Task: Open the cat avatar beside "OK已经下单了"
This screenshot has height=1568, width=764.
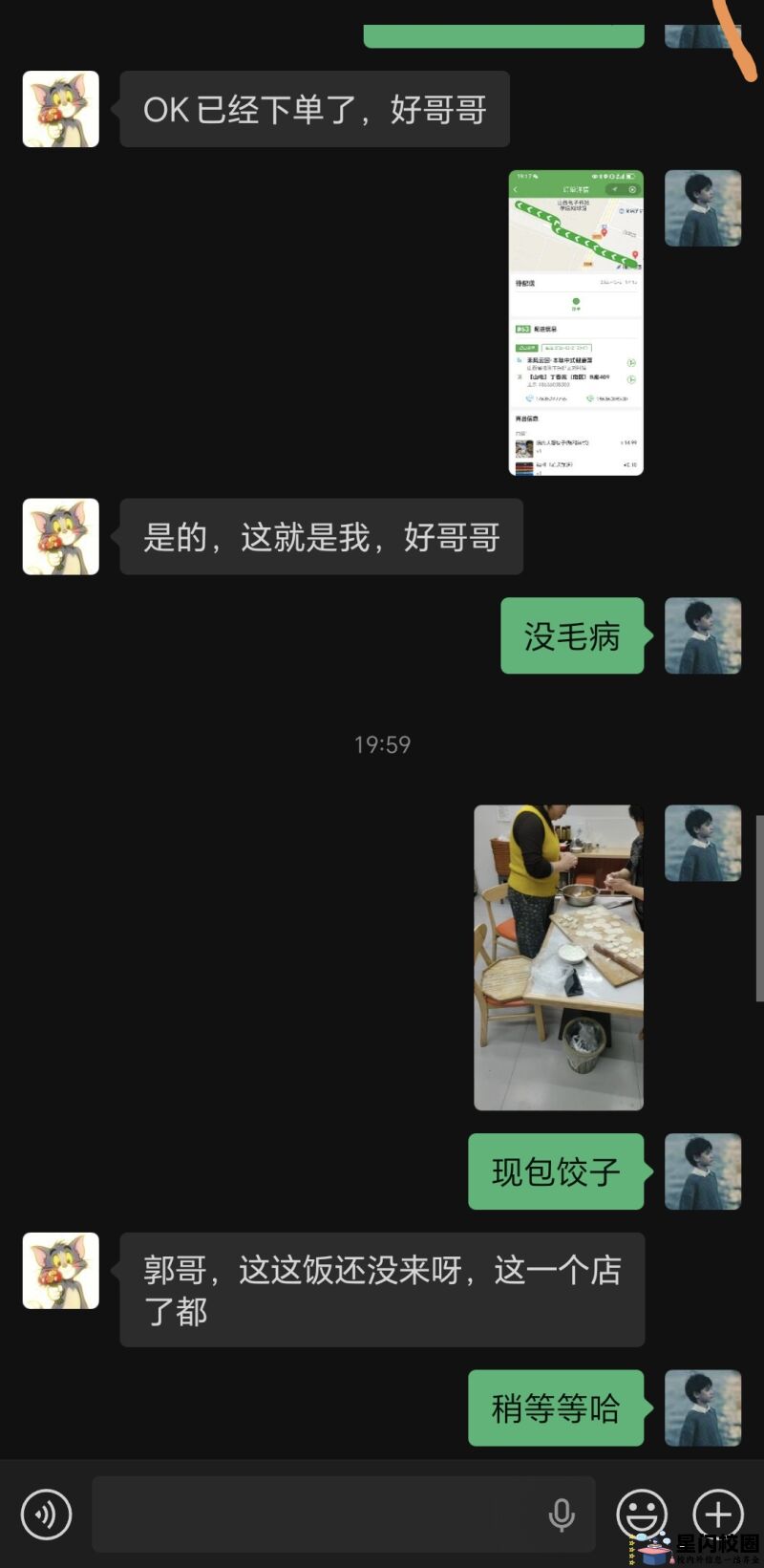Action: point(61,109)
